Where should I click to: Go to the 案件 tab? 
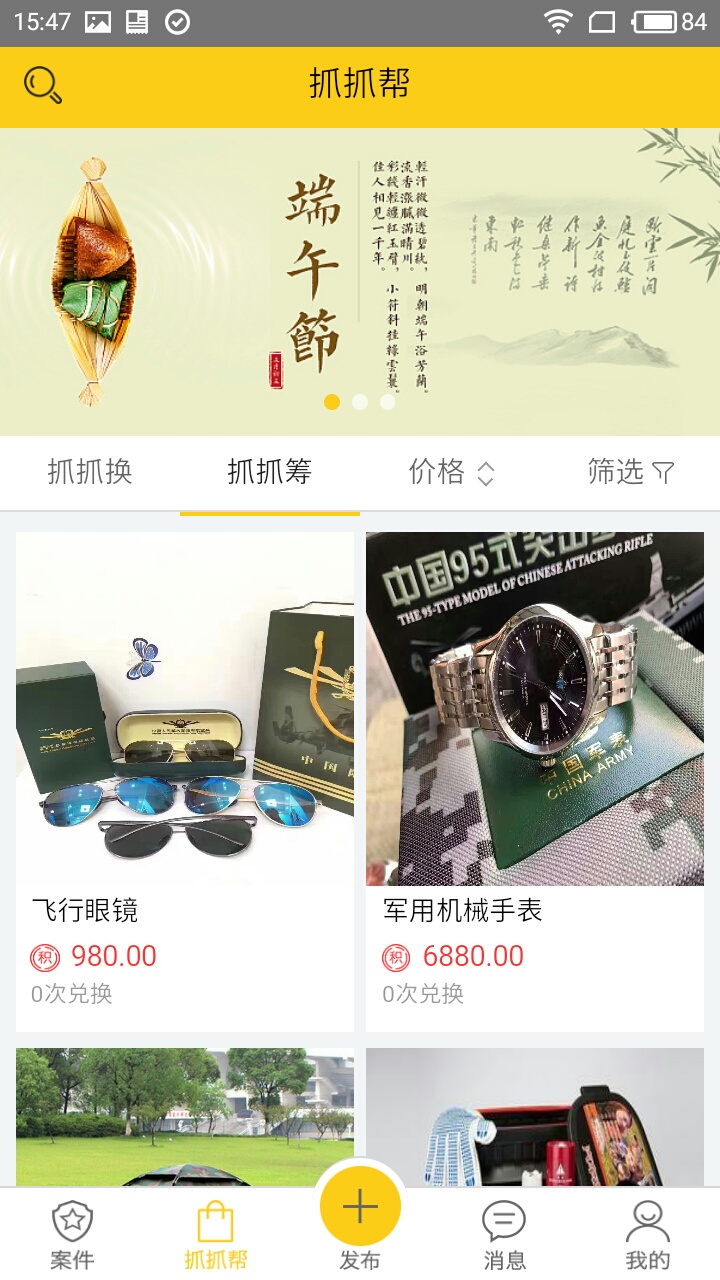click(72, 1235)
